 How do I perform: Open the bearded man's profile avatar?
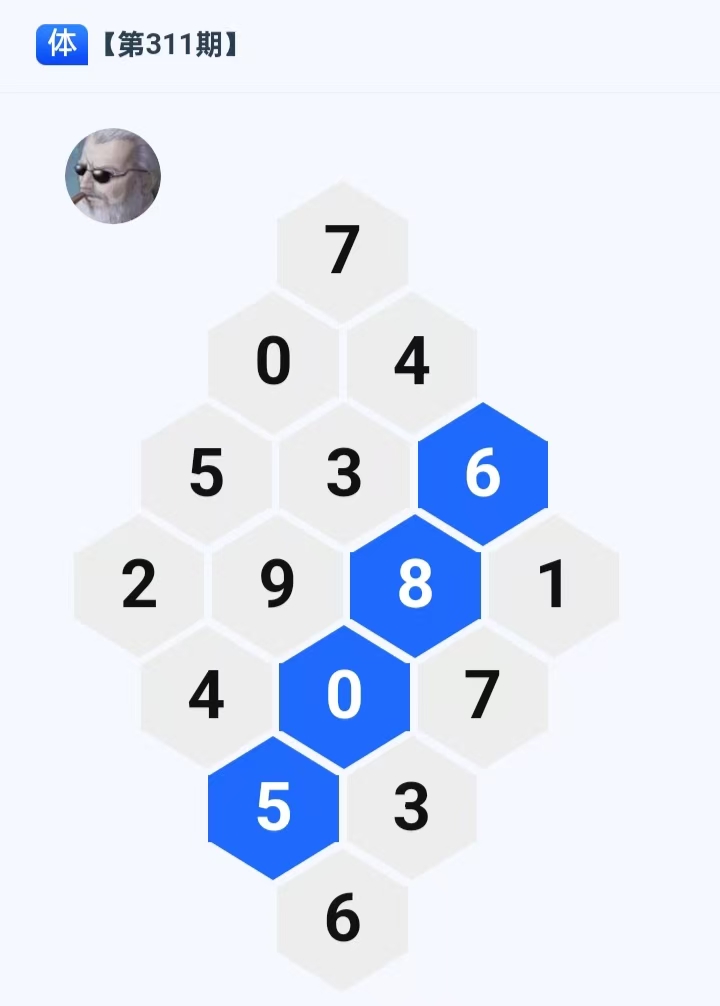[113, 176]
